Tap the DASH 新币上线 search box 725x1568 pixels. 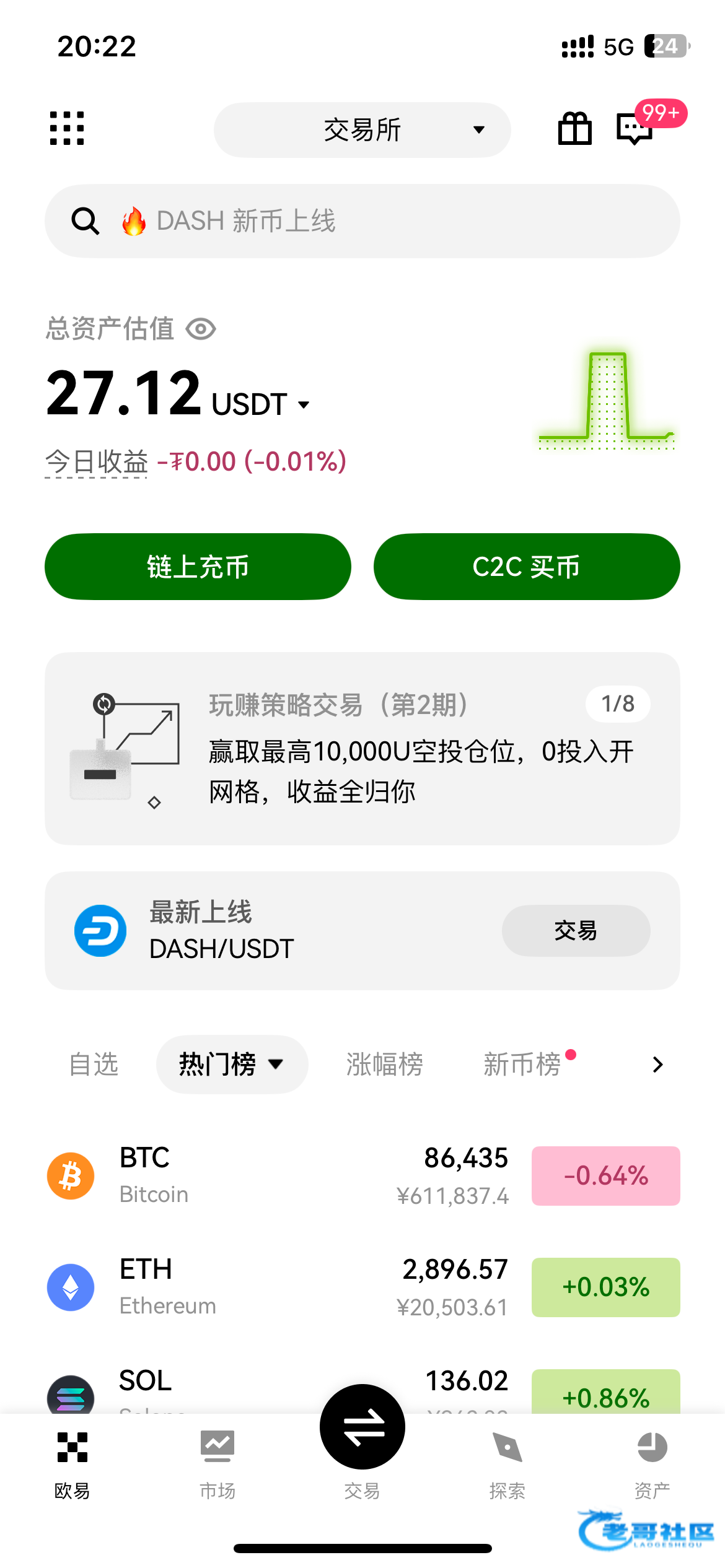click(362, 221)
